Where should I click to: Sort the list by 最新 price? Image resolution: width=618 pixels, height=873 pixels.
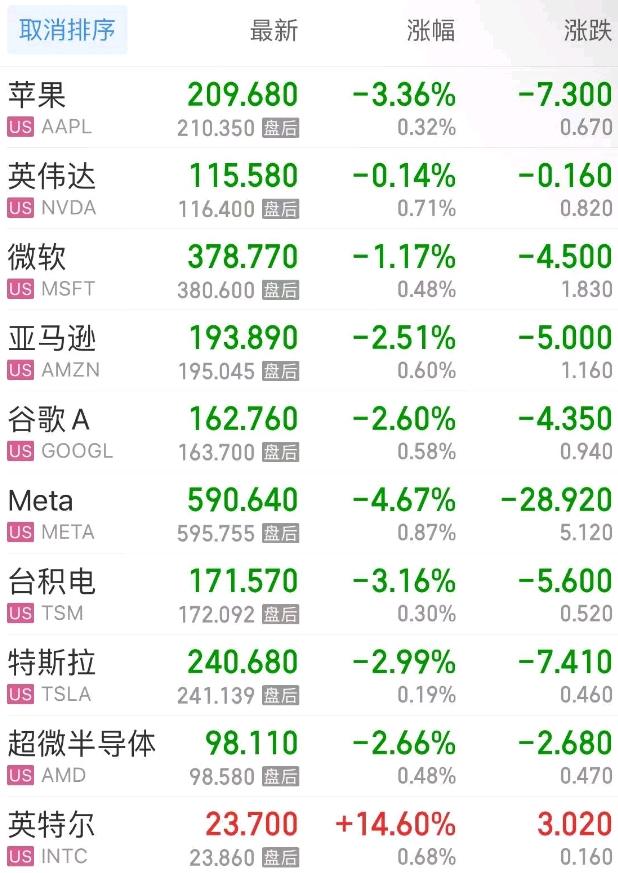[273, 31]
